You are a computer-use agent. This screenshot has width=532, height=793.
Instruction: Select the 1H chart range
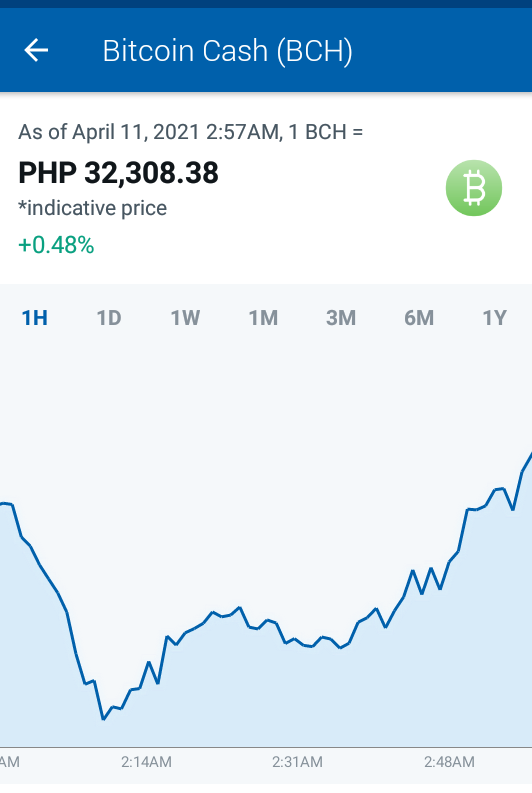(x=35, y=318)
